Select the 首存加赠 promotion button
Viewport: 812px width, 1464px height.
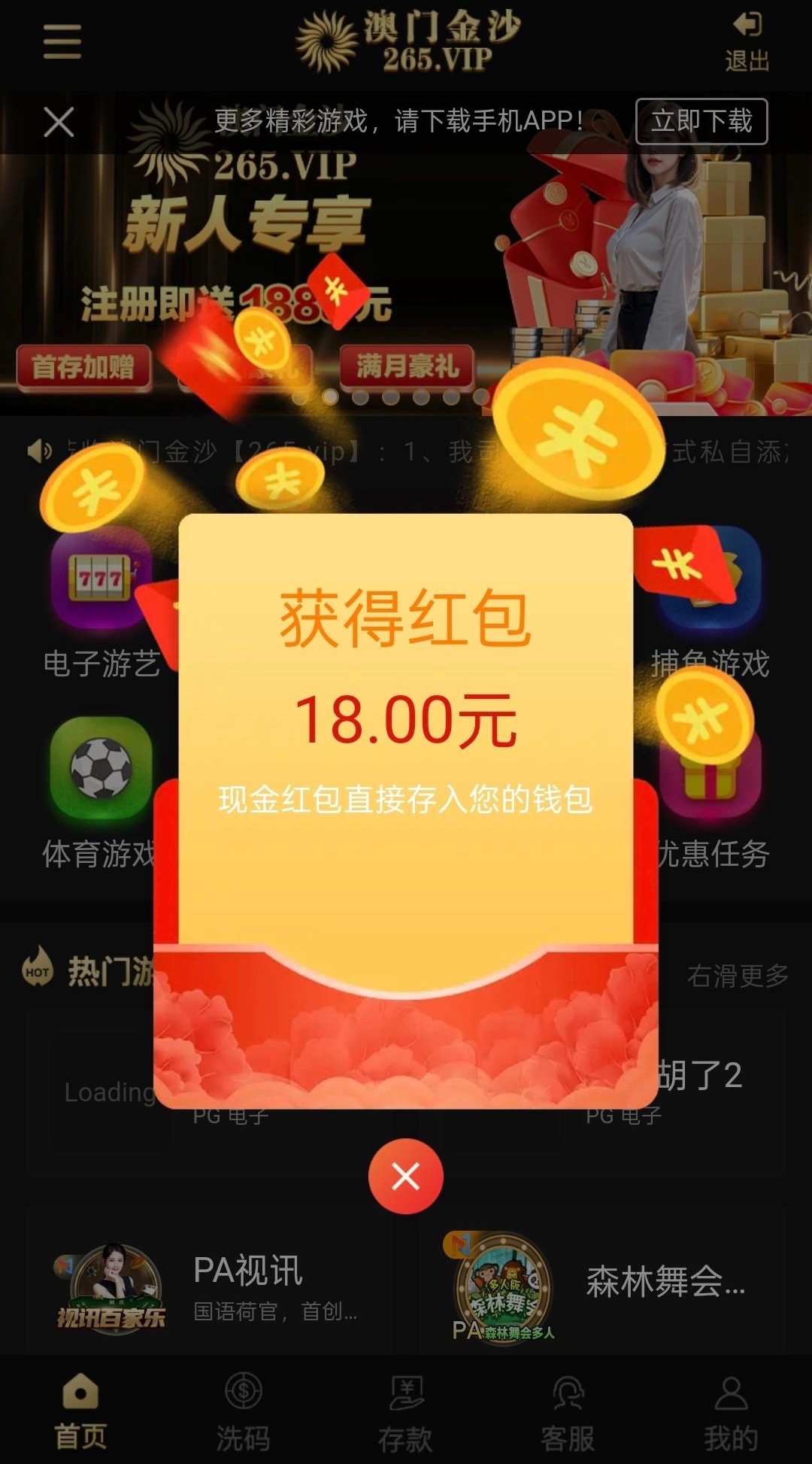pos(83,367)
